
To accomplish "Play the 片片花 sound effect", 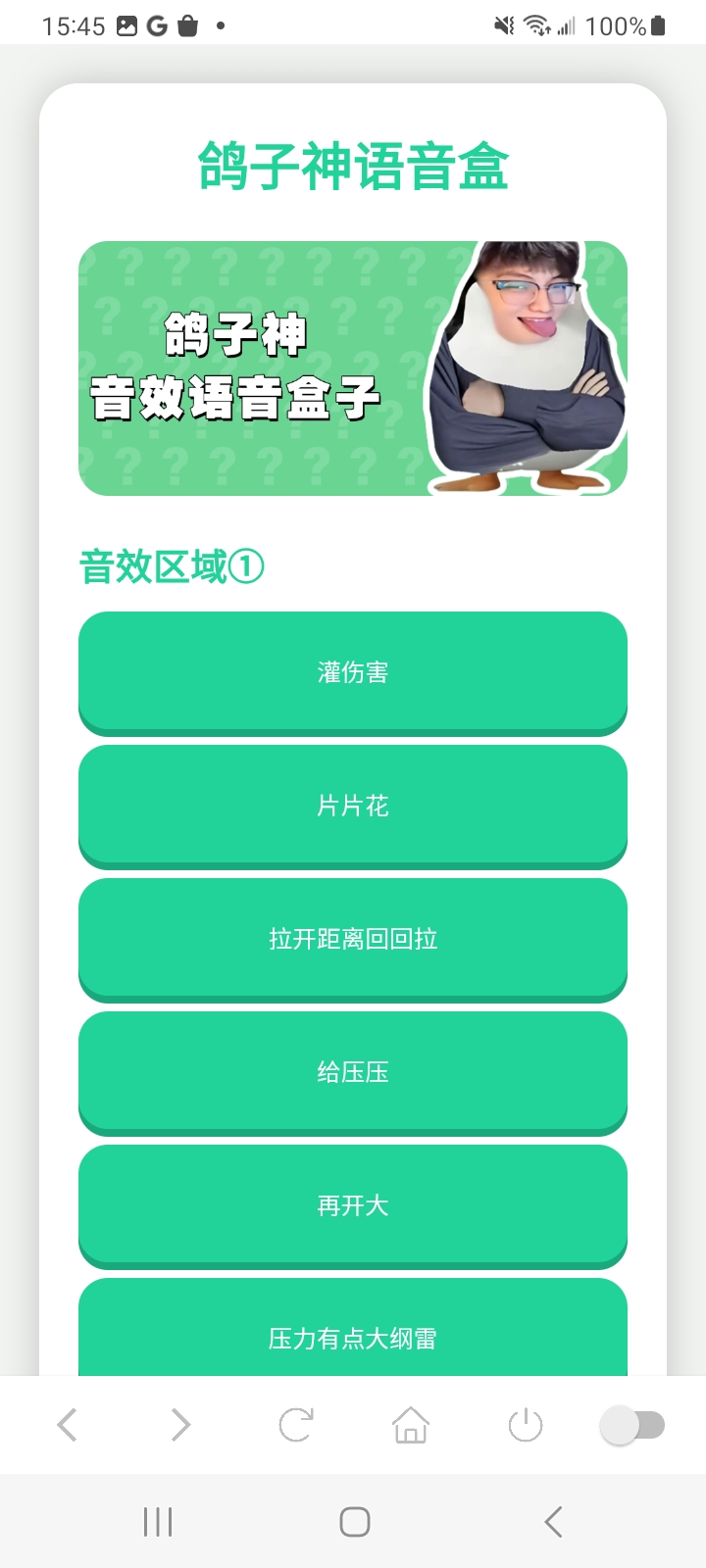I will point(353,806).
